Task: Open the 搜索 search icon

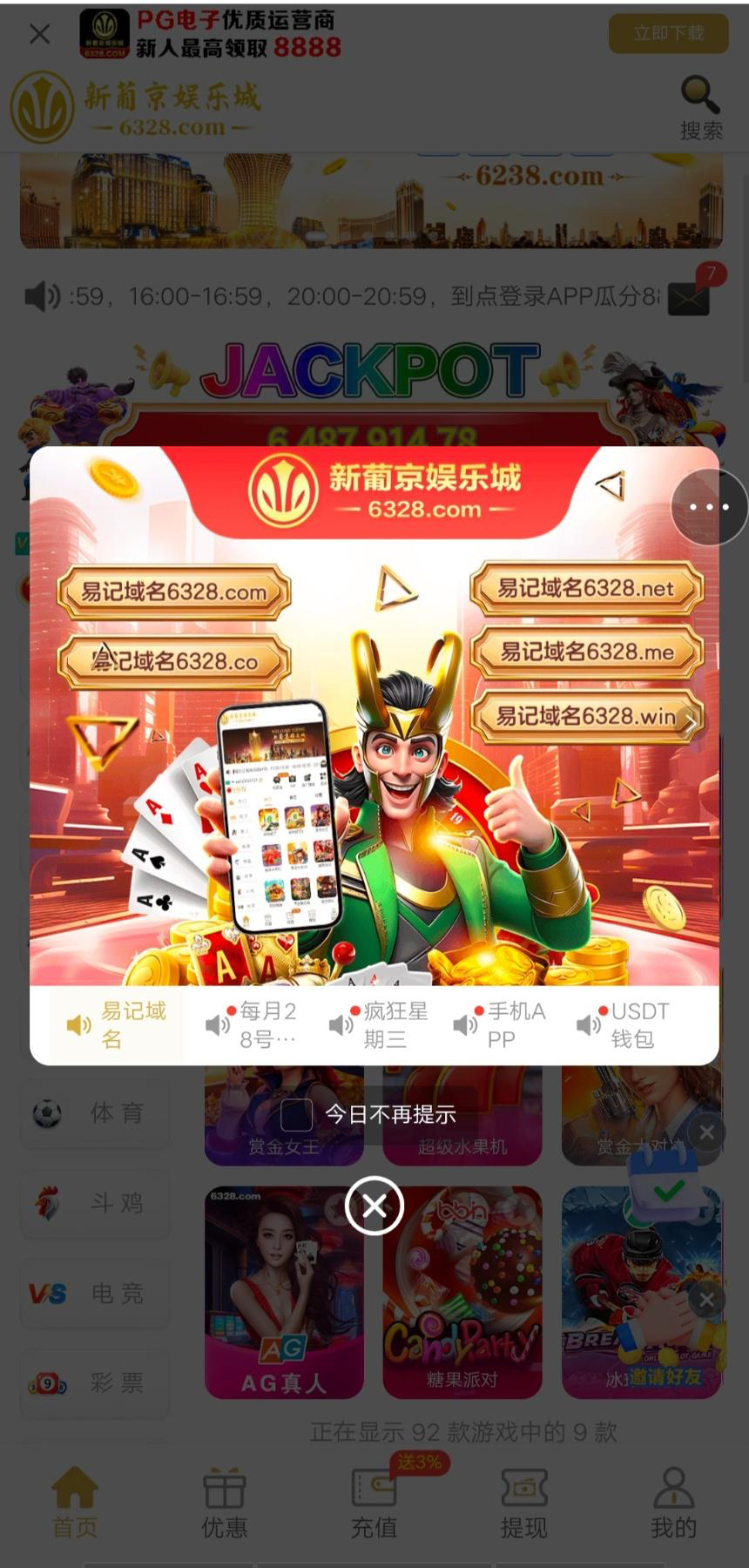Action: click(x=700, y=107)
